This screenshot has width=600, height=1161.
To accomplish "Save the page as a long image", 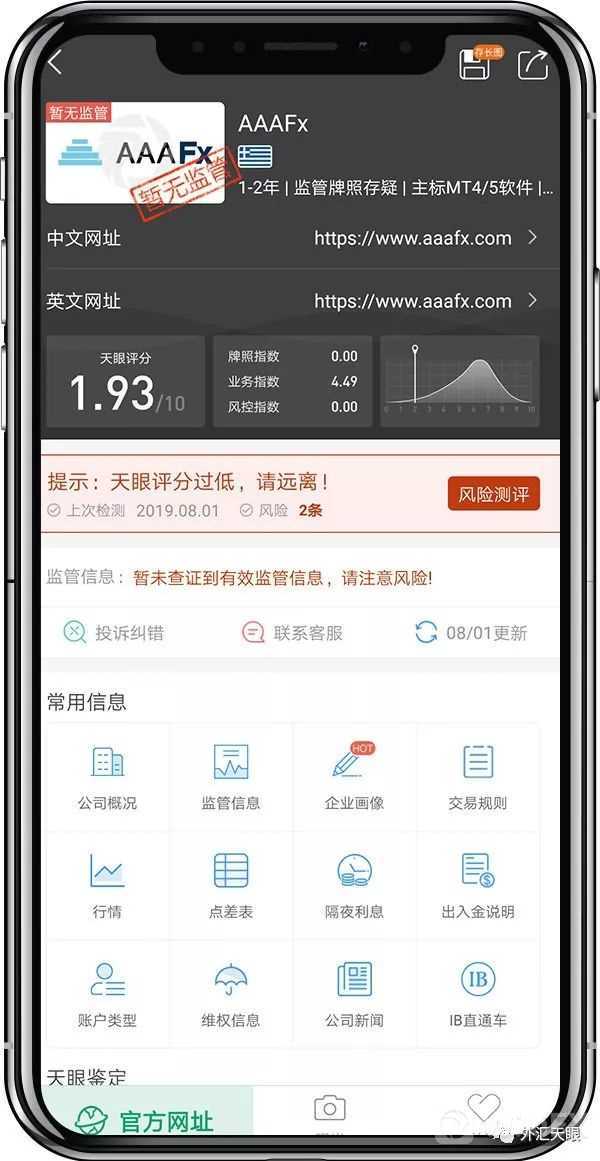I will [474, 64].
